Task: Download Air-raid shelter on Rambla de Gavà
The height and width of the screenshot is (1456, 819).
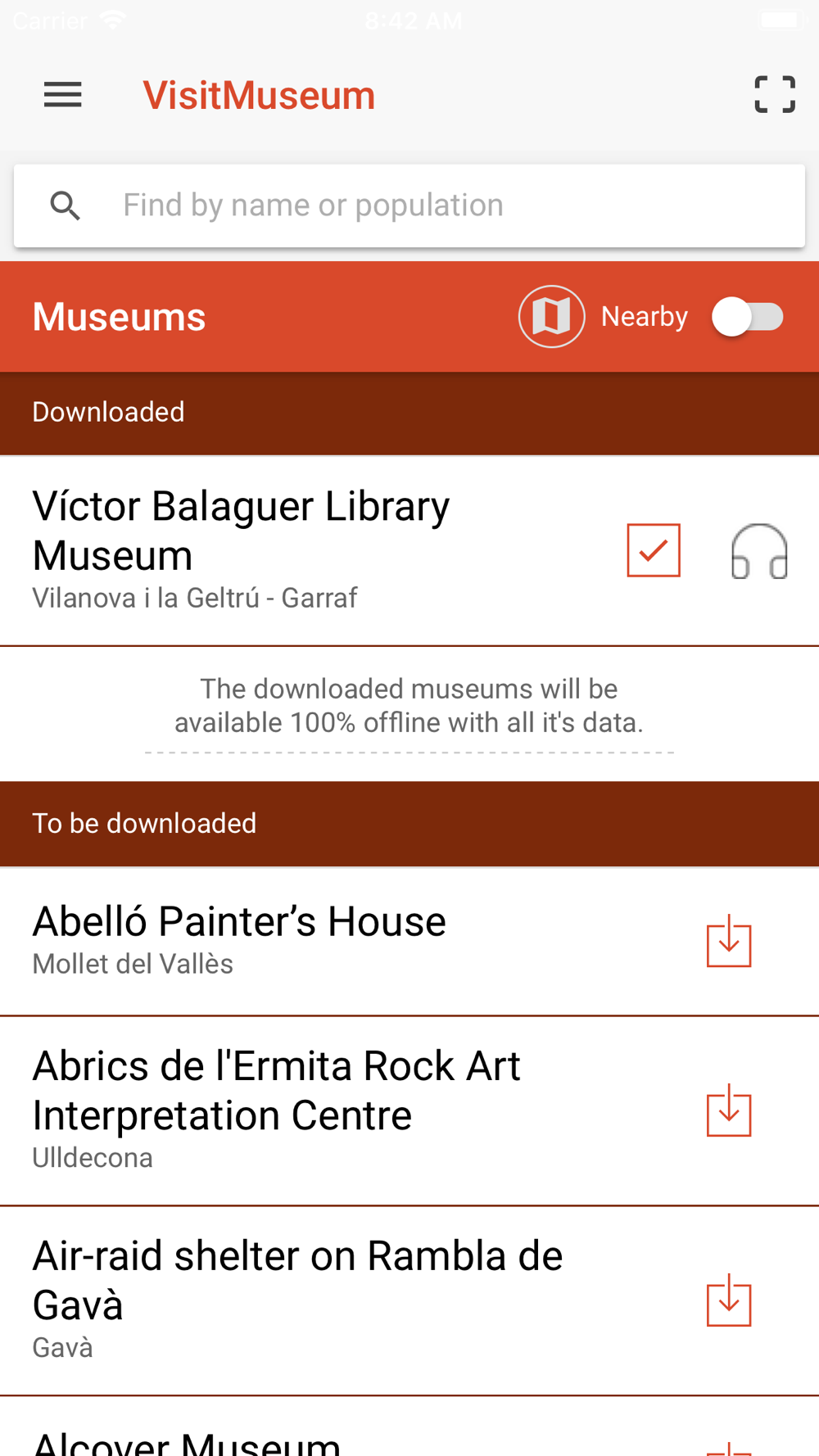Action: pyautogui.click(x=728, y=1300)
